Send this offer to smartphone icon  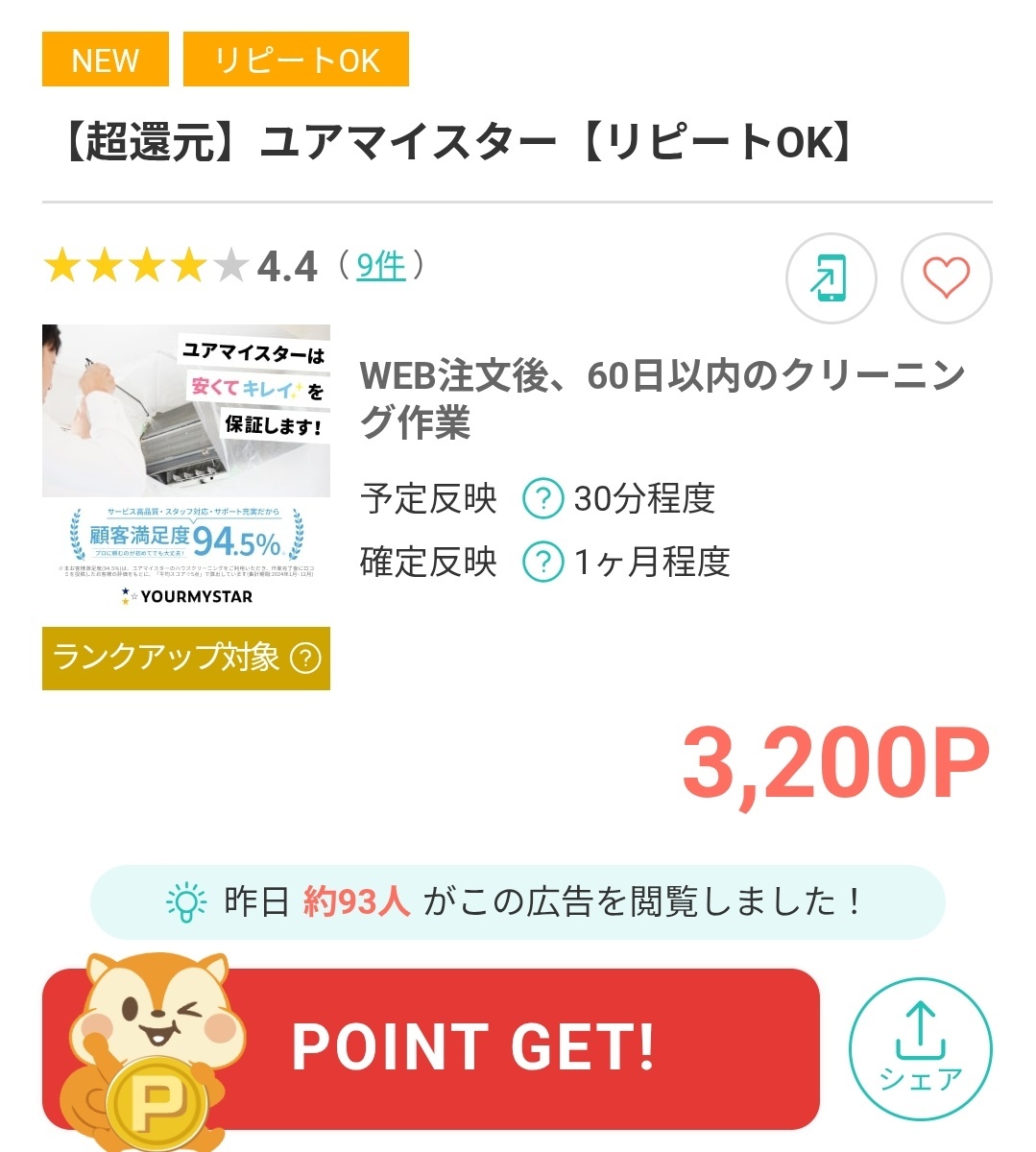[x=831, y=278]
